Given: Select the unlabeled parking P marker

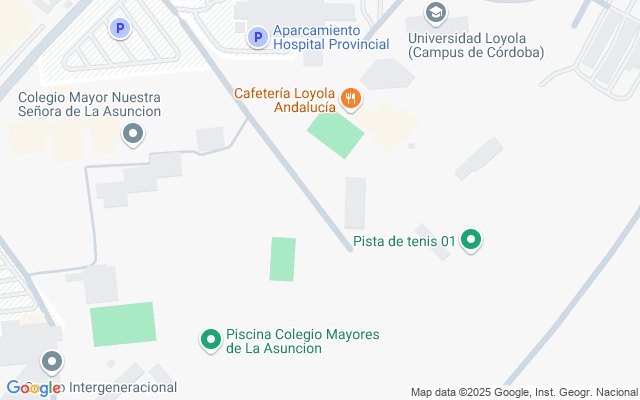Looking at the screenshot, I should coord(120,29).
